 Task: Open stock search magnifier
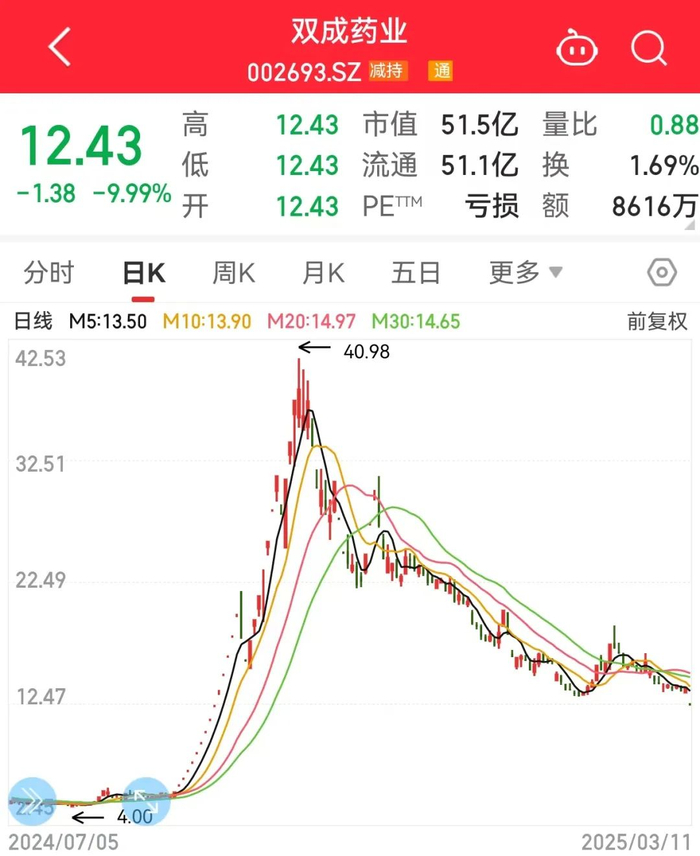pyautogui.click(x=649, y=47)
